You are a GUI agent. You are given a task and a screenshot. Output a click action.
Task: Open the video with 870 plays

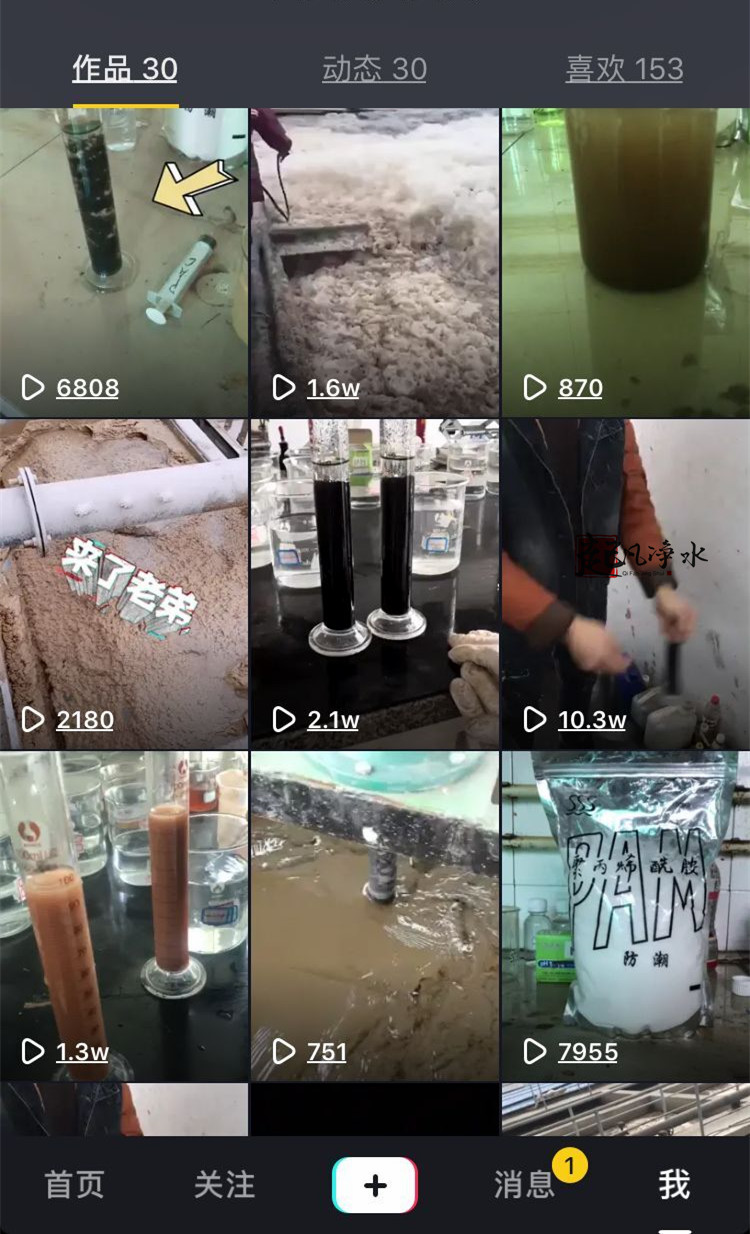pyautogui.click(x=625, y=262)
